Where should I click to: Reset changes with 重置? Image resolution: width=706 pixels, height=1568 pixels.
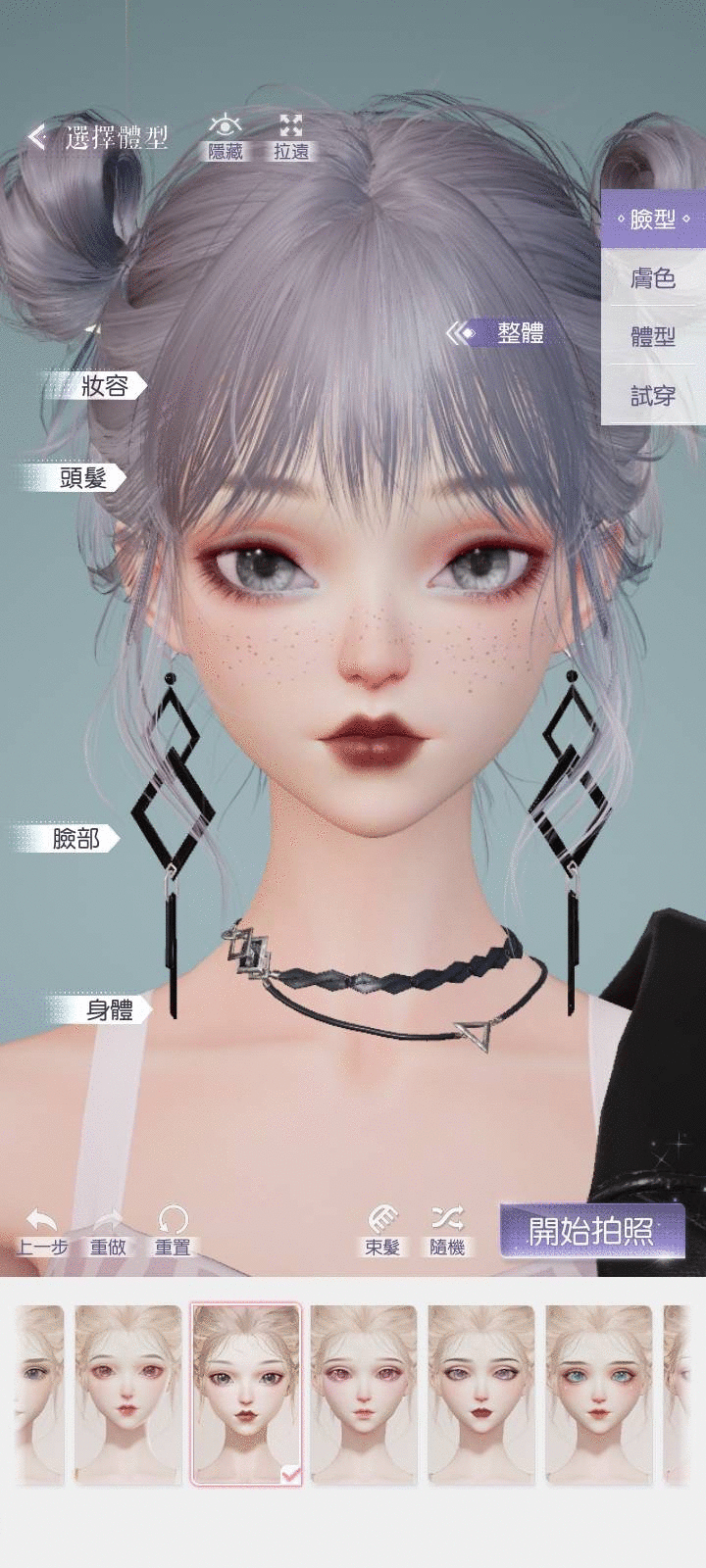[173, 1232]
